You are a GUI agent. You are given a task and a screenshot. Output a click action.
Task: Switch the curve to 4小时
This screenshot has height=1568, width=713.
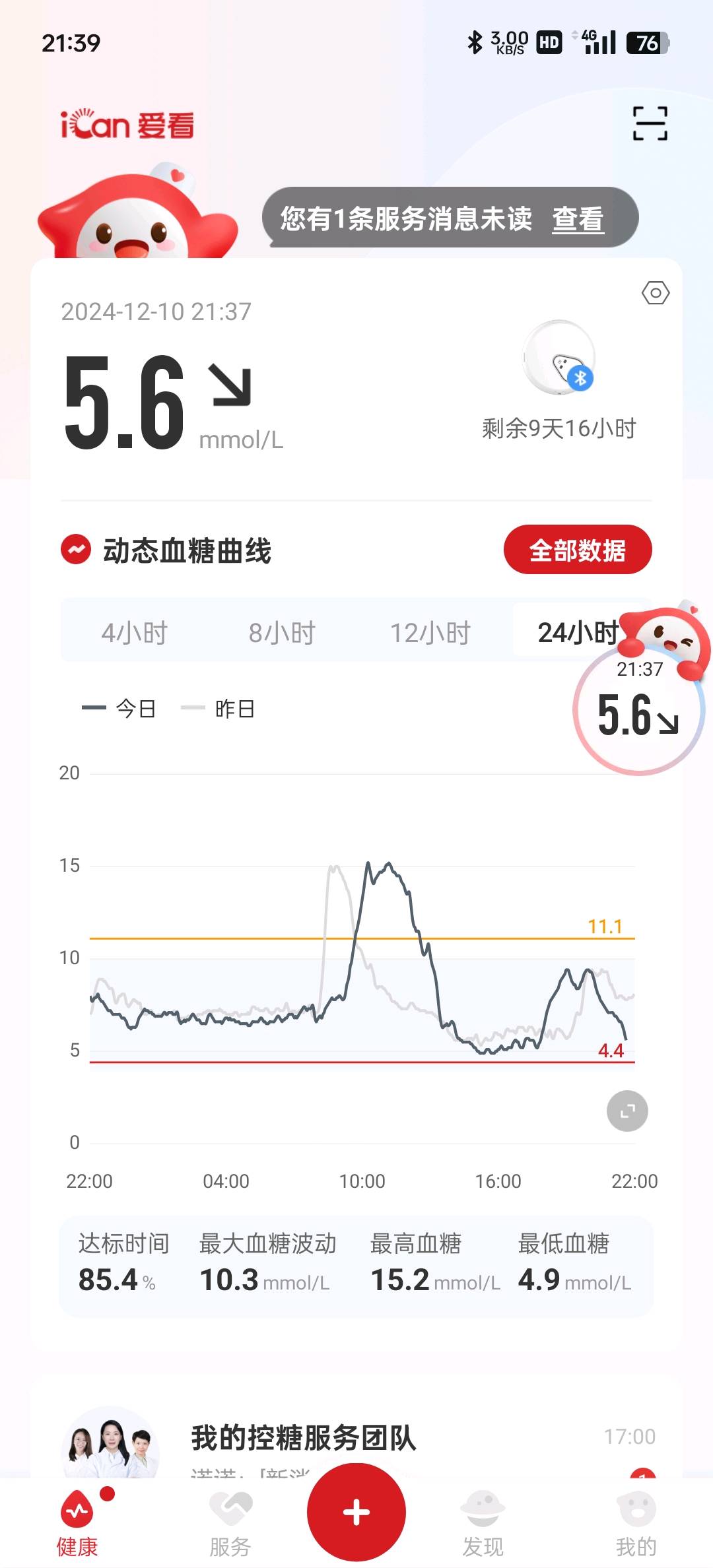135,632
